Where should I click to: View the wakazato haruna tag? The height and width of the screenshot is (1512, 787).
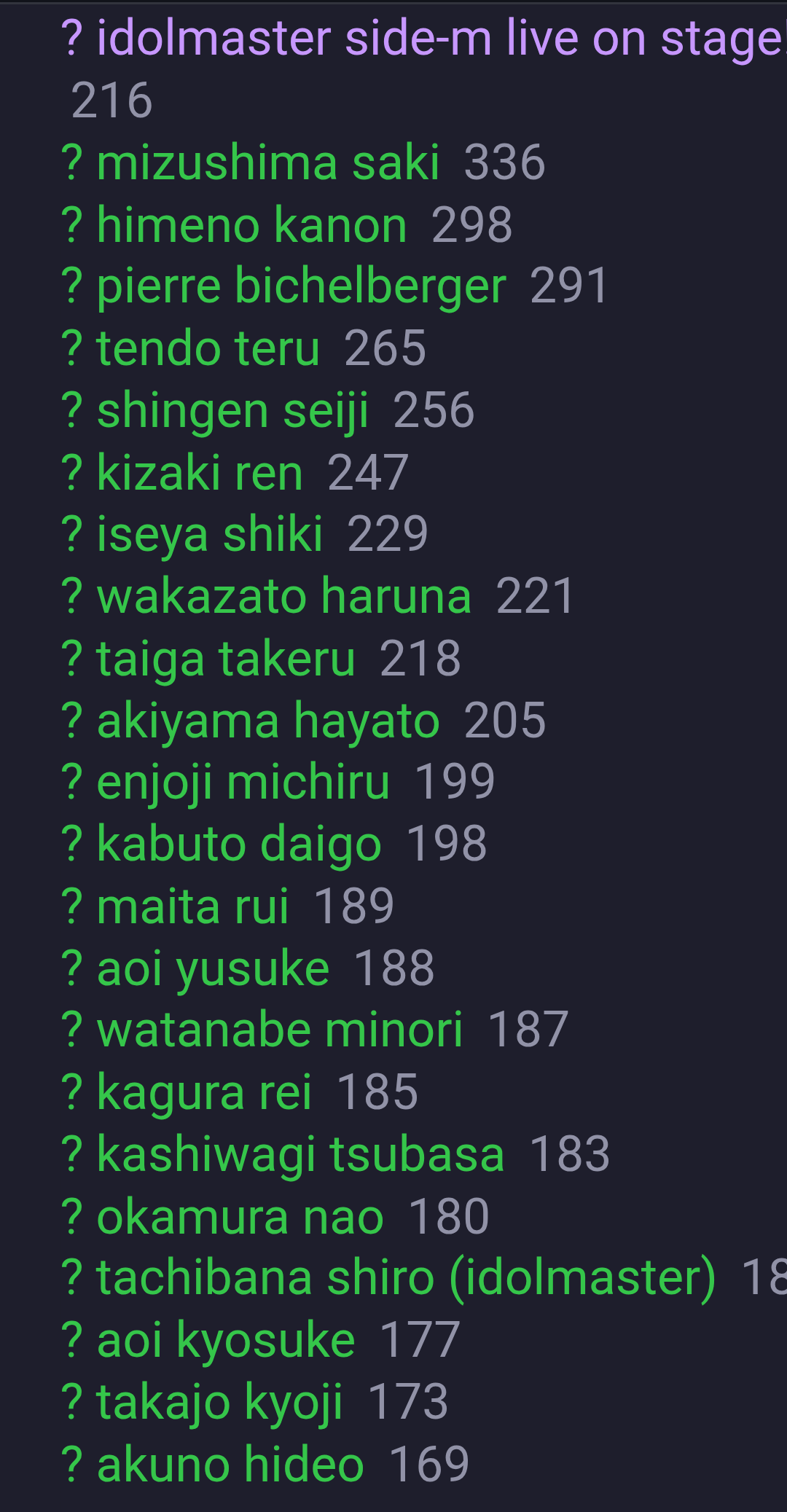coord(284,597)
